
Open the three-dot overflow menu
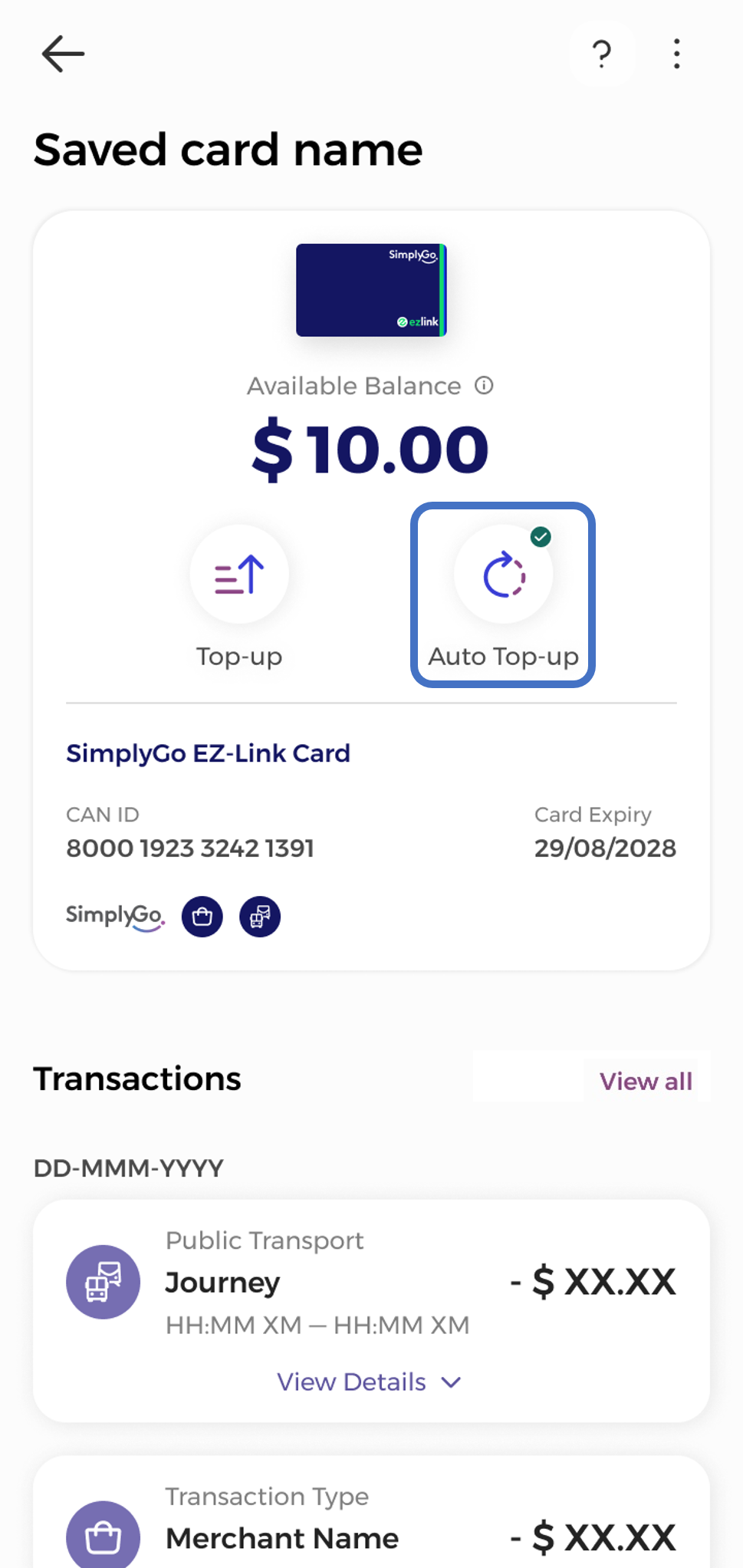676,54
